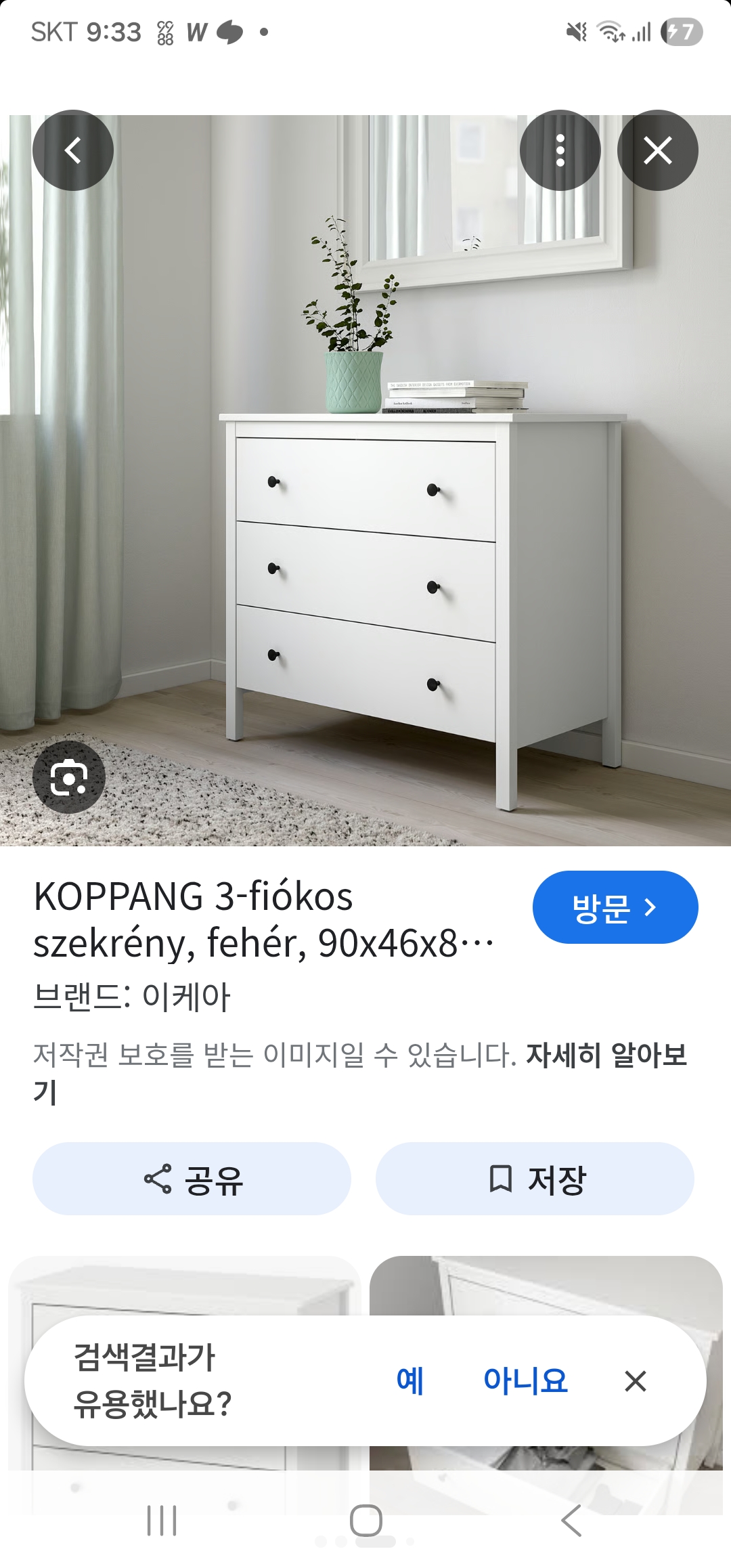The height and width of the screenshot is (1568, 731).
Task: Search this image with Google Lens
Action: tap(69, 777)
